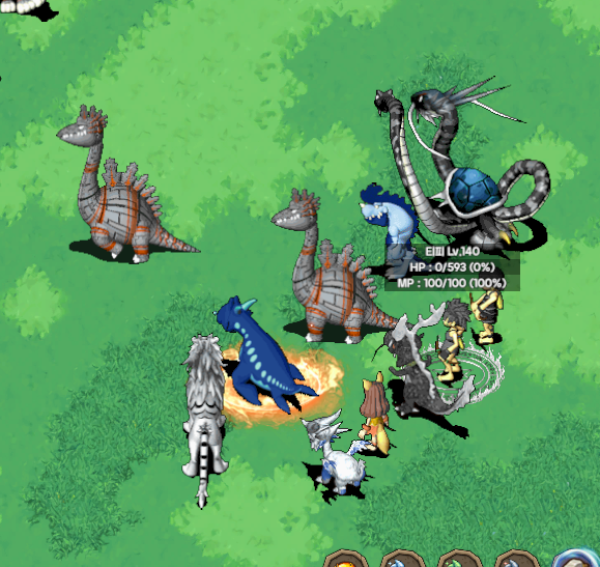Tap the large round button at corner
This screenshot has height=567, width=600.
pyautogui.click(x=580, y=560)
